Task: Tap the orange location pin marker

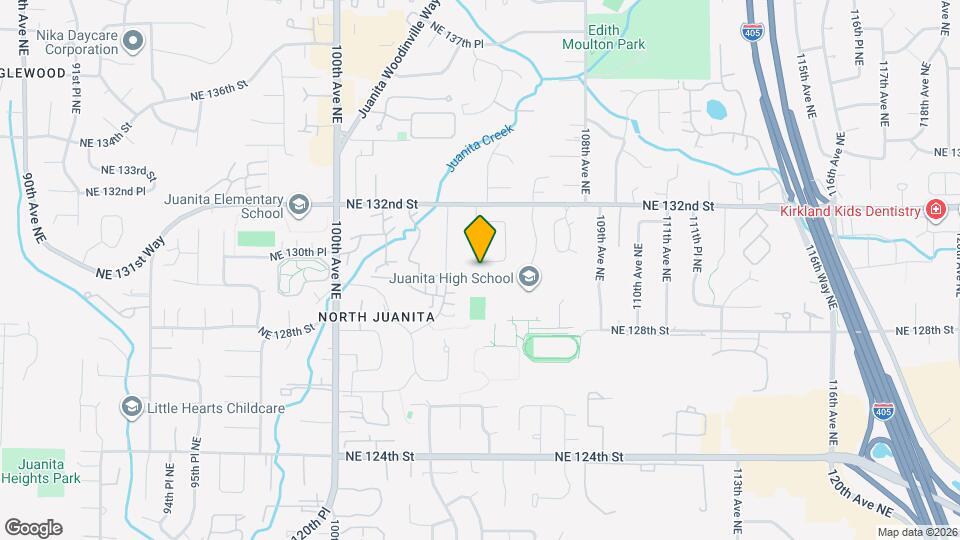Action: (480, 239)
